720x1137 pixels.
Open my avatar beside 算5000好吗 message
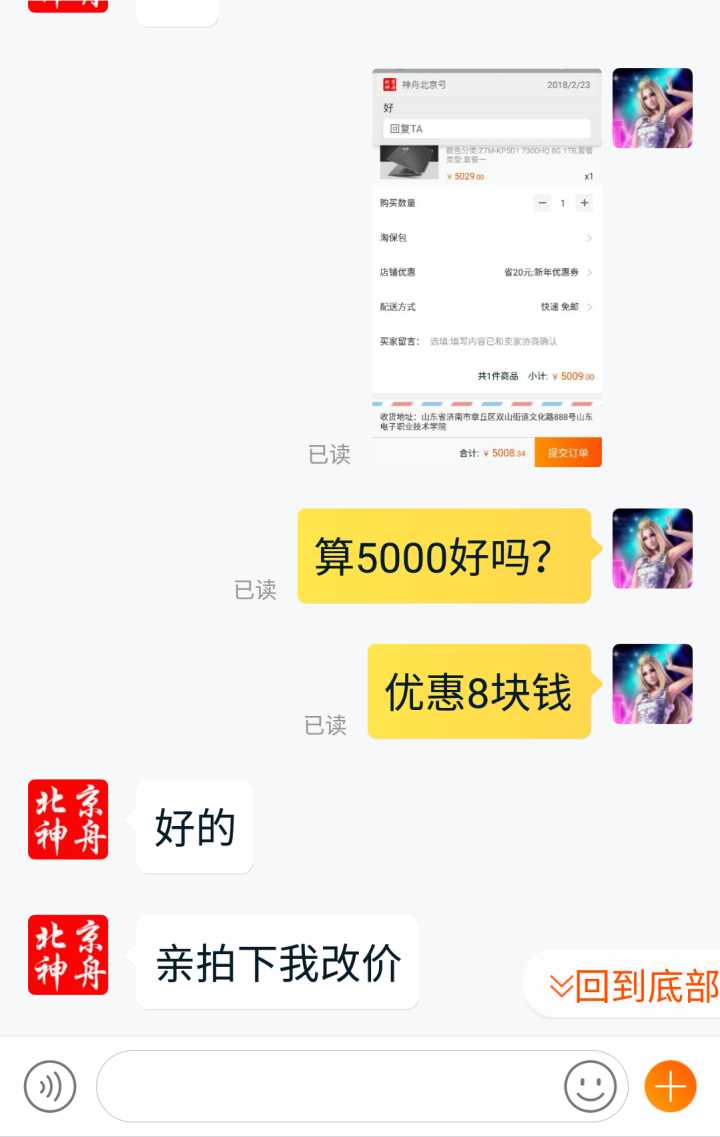tap(652, 548)
